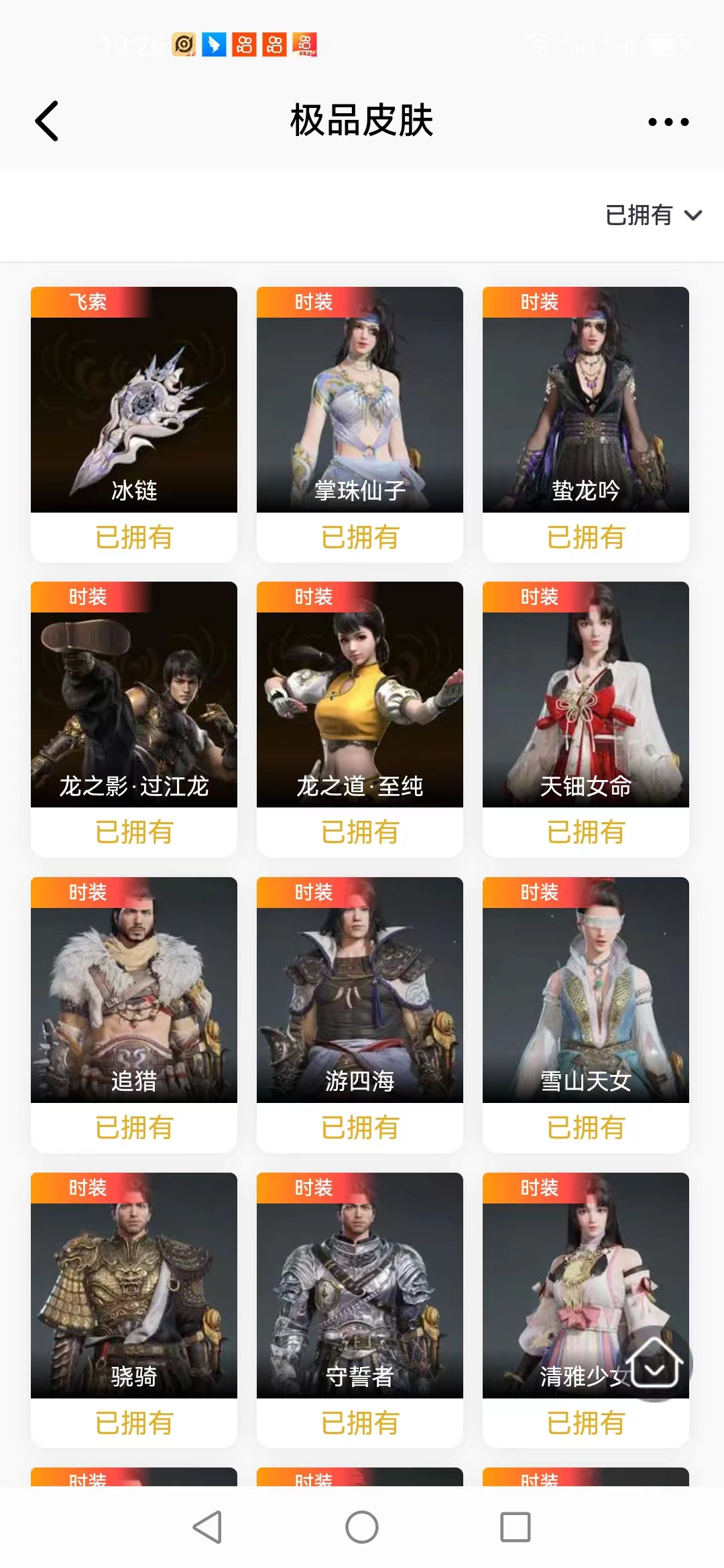This screenshot has height=1568, width=724.
Task: View the 蛰龙吟 skin card
Action: tap(586, 425)
